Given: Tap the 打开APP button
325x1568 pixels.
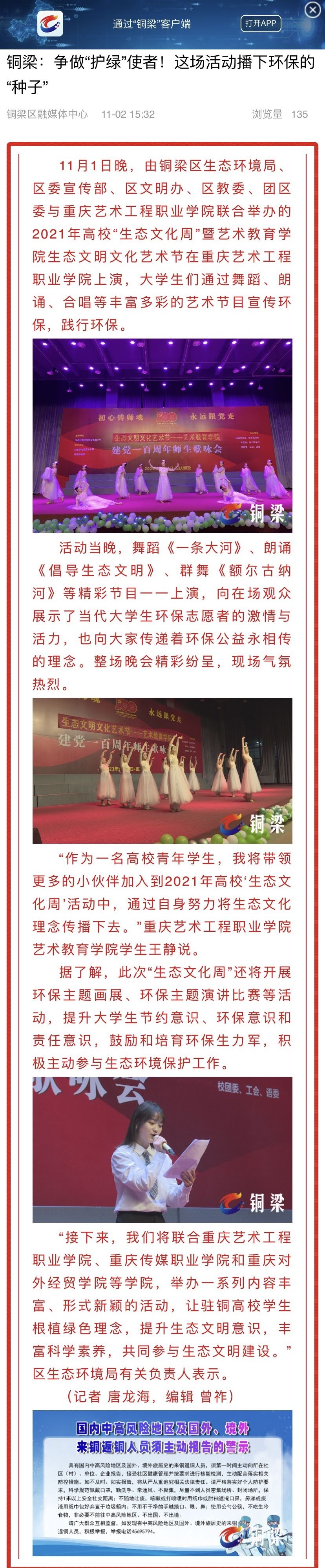Looking at the screenshot, I should (x=261, y=24).
